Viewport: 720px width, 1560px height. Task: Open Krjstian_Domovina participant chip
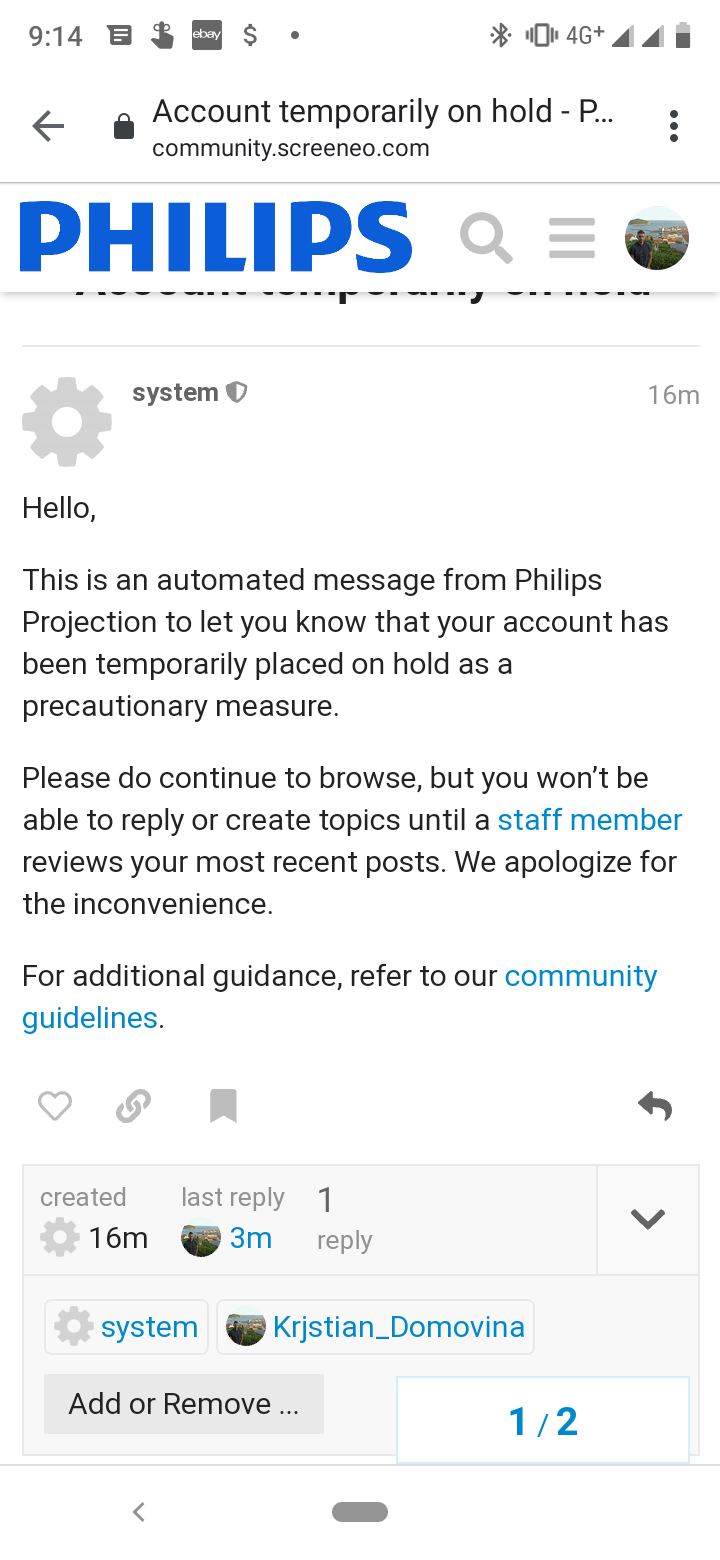click(376, 1327)
